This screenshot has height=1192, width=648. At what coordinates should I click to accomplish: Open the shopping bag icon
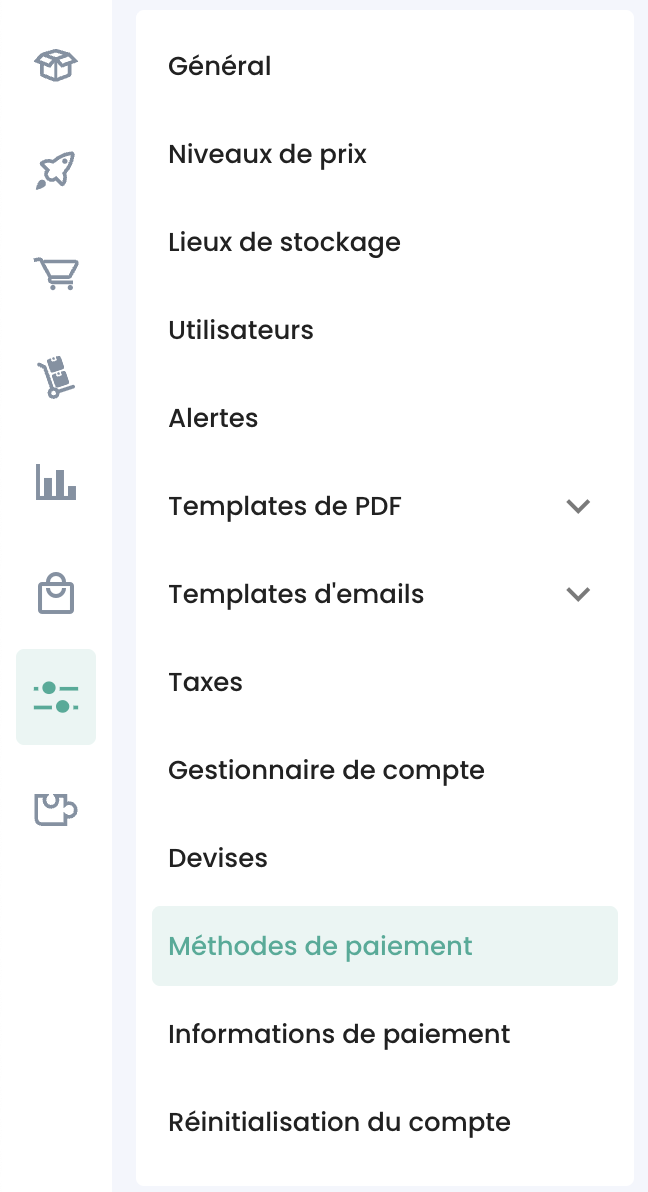(56, 593)
